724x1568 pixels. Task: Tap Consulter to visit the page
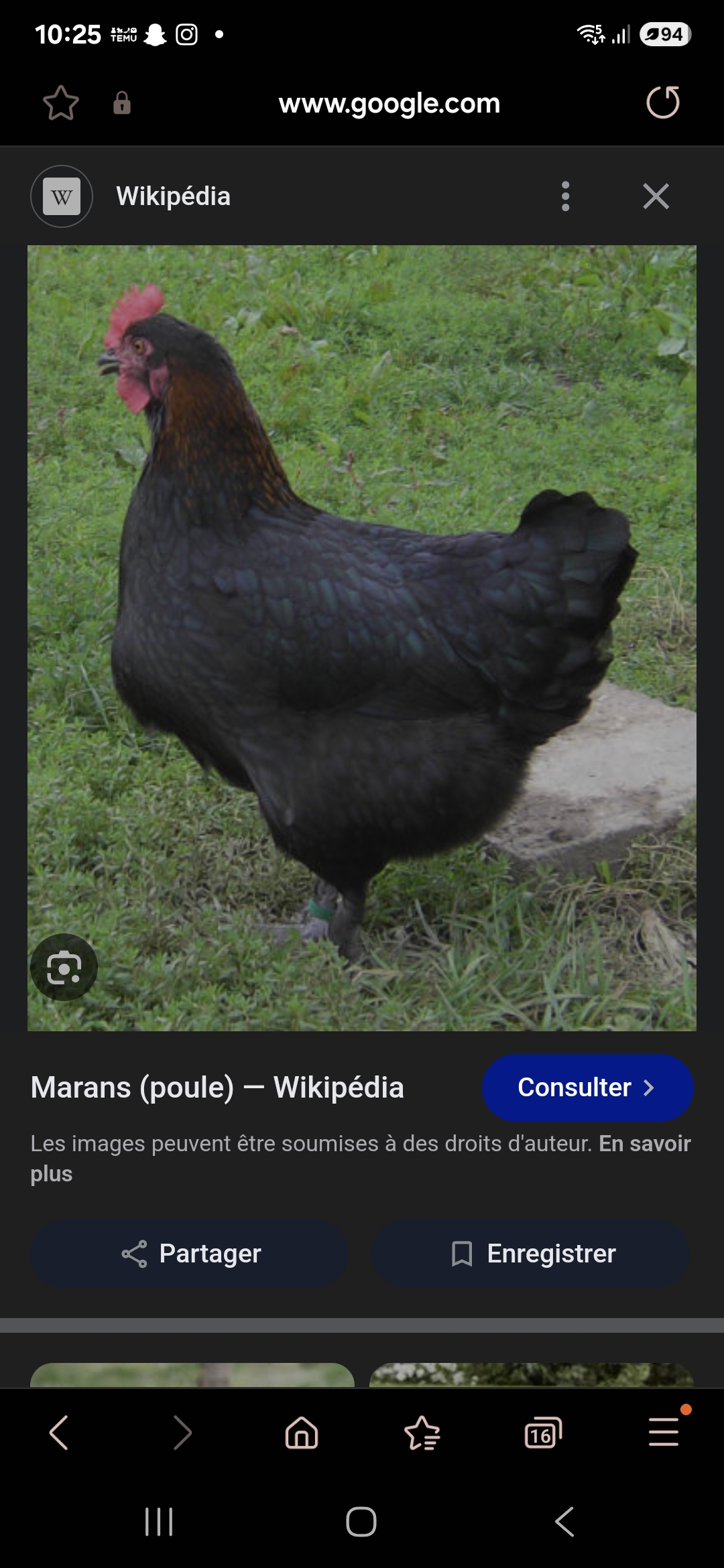coord(587,1088)
